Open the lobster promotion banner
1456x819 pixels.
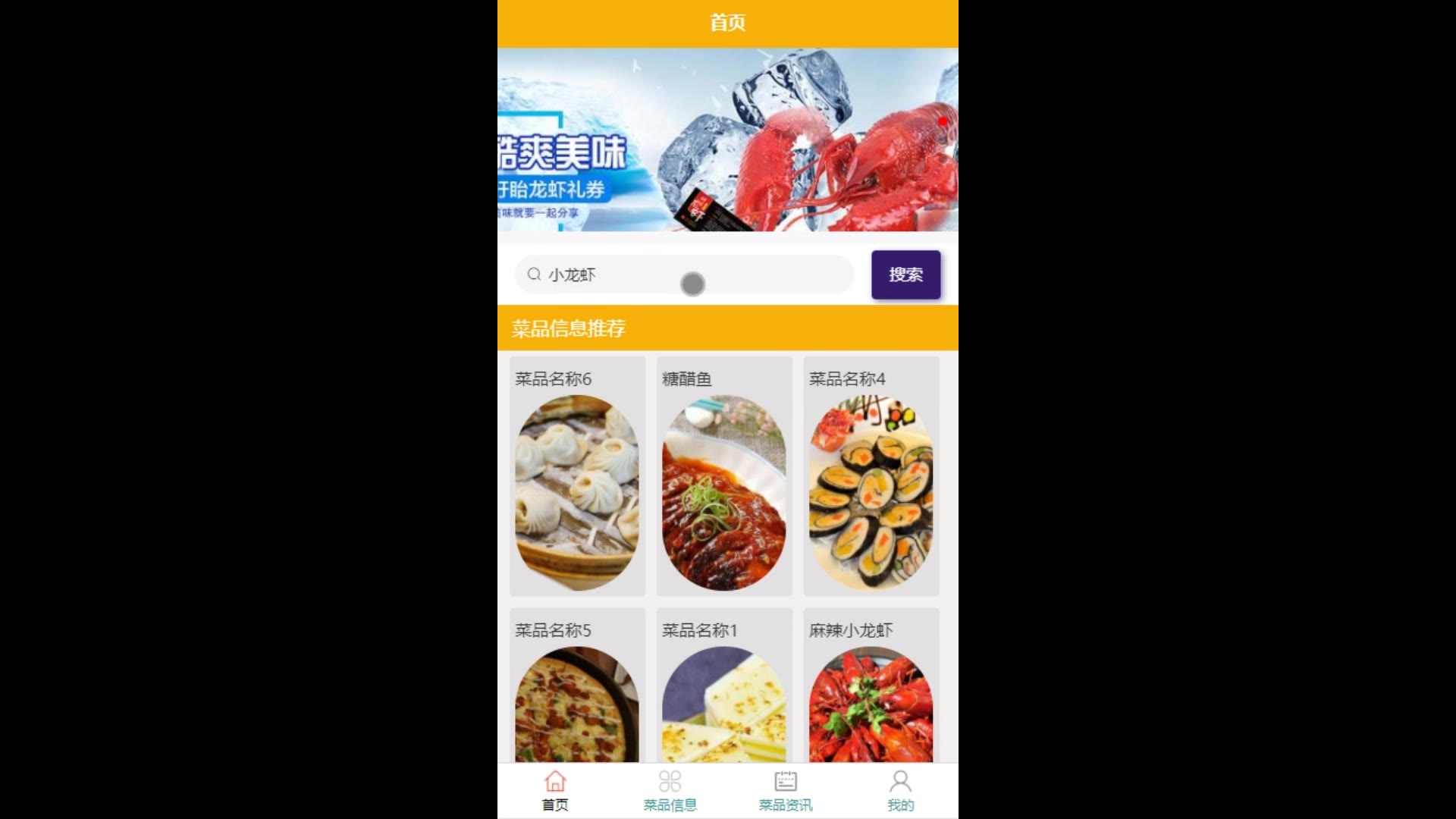click(727, 140)
